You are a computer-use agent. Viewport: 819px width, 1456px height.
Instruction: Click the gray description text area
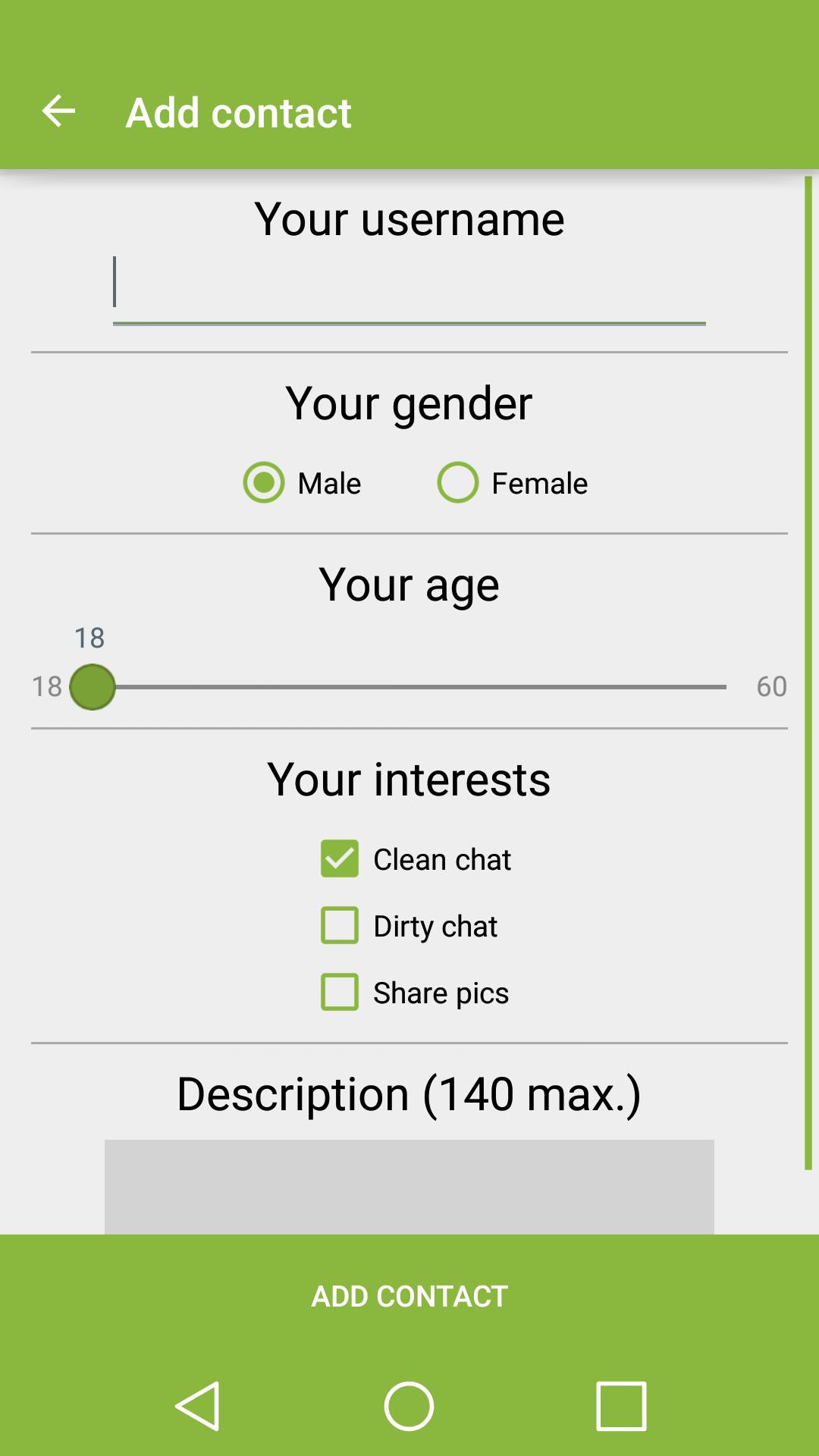(409, 1183)
